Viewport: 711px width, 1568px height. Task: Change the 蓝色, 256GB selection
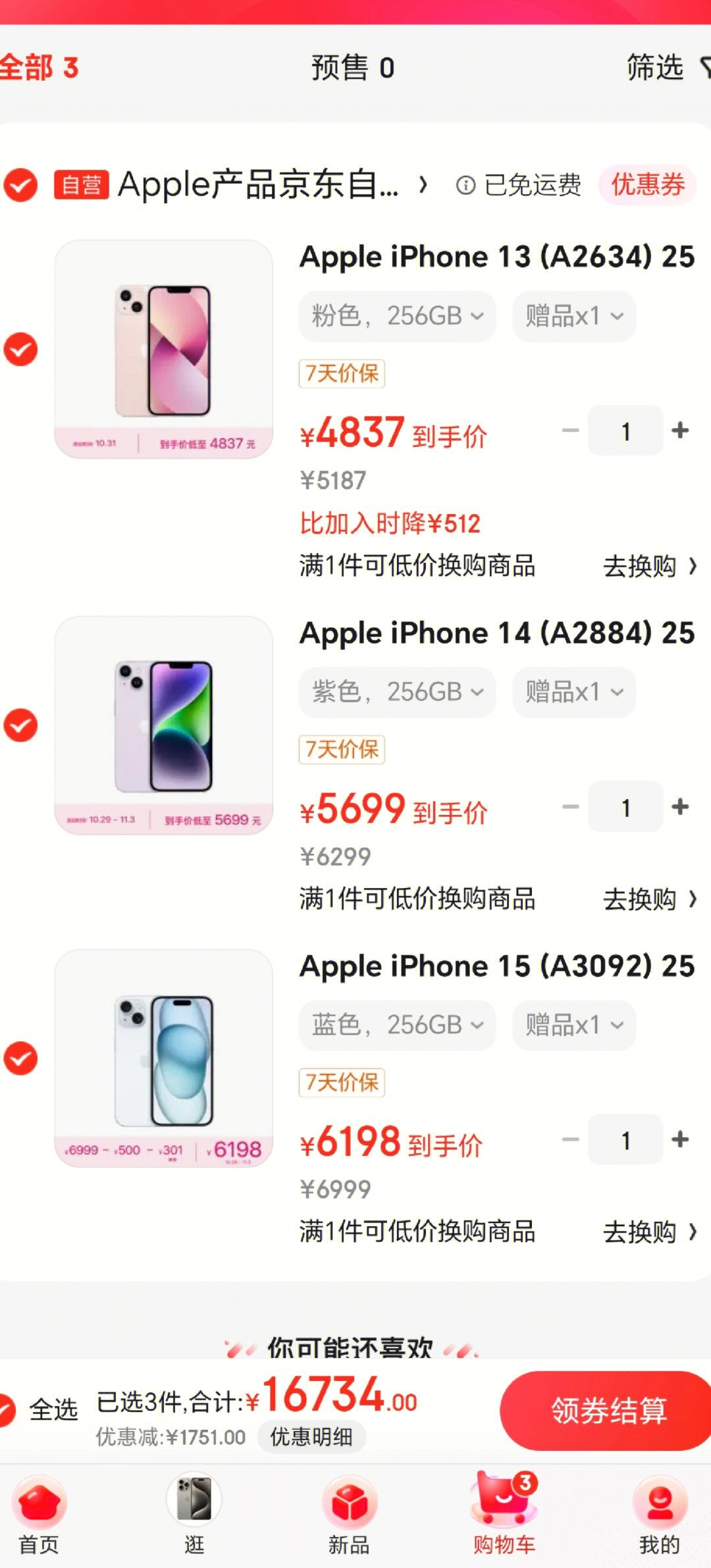point(397,1025)
